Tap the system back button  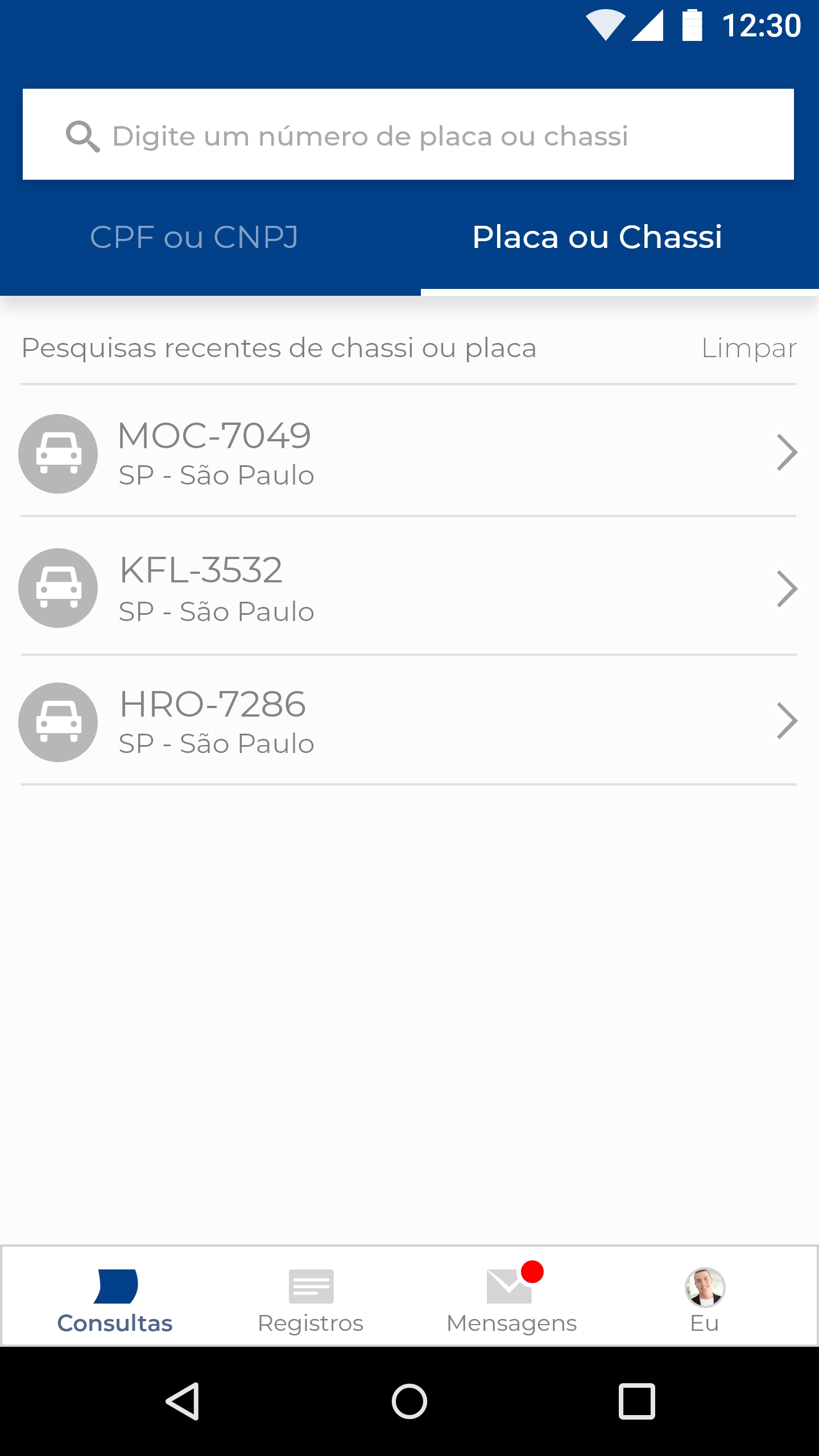coord(183,1401)
